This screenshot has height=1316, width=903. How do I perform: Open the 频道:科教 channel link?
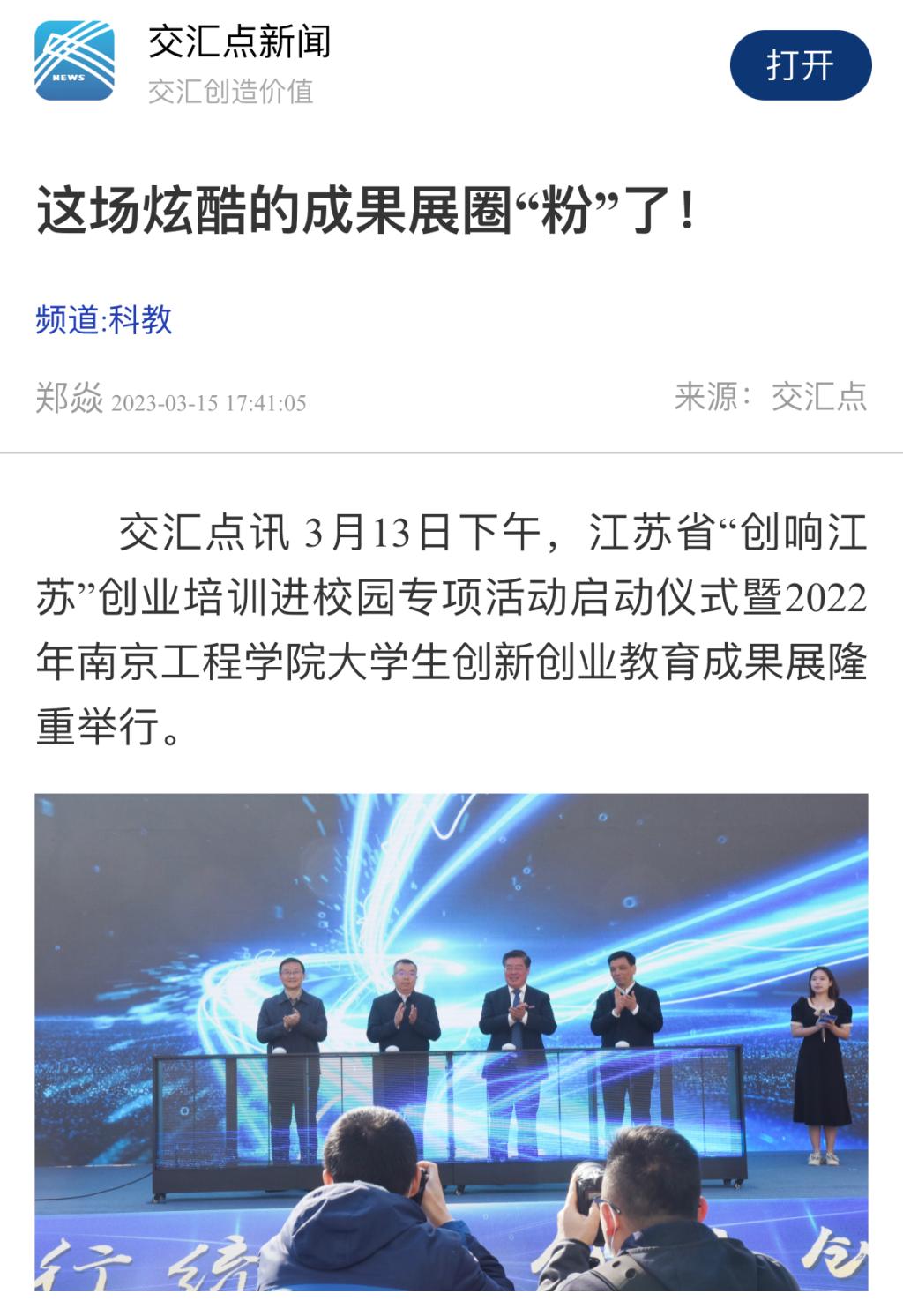point(104,319)
